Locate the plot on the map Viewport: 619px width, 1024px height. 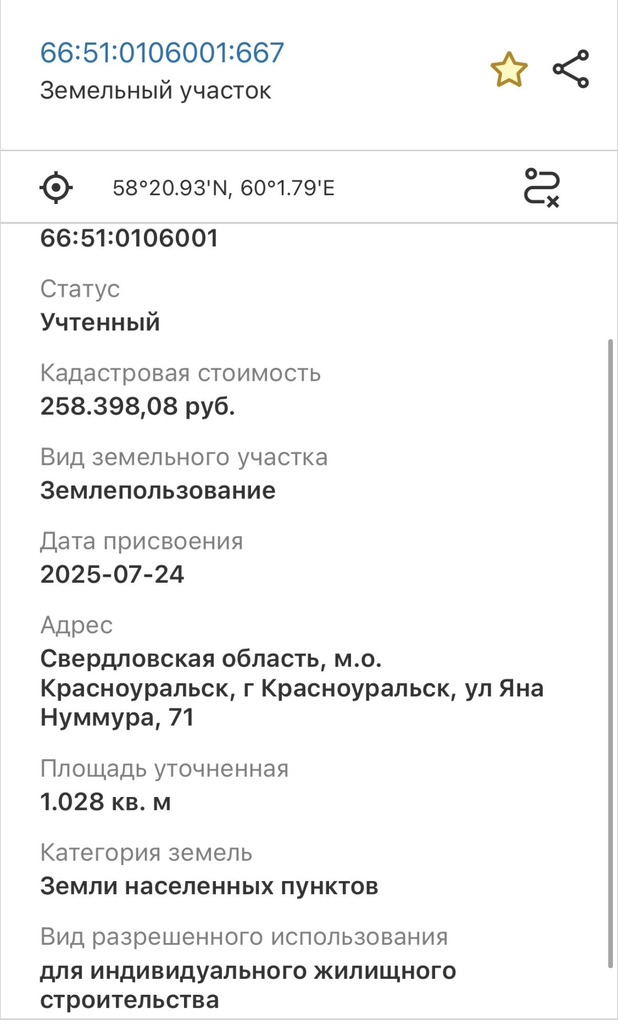(57, 187)
